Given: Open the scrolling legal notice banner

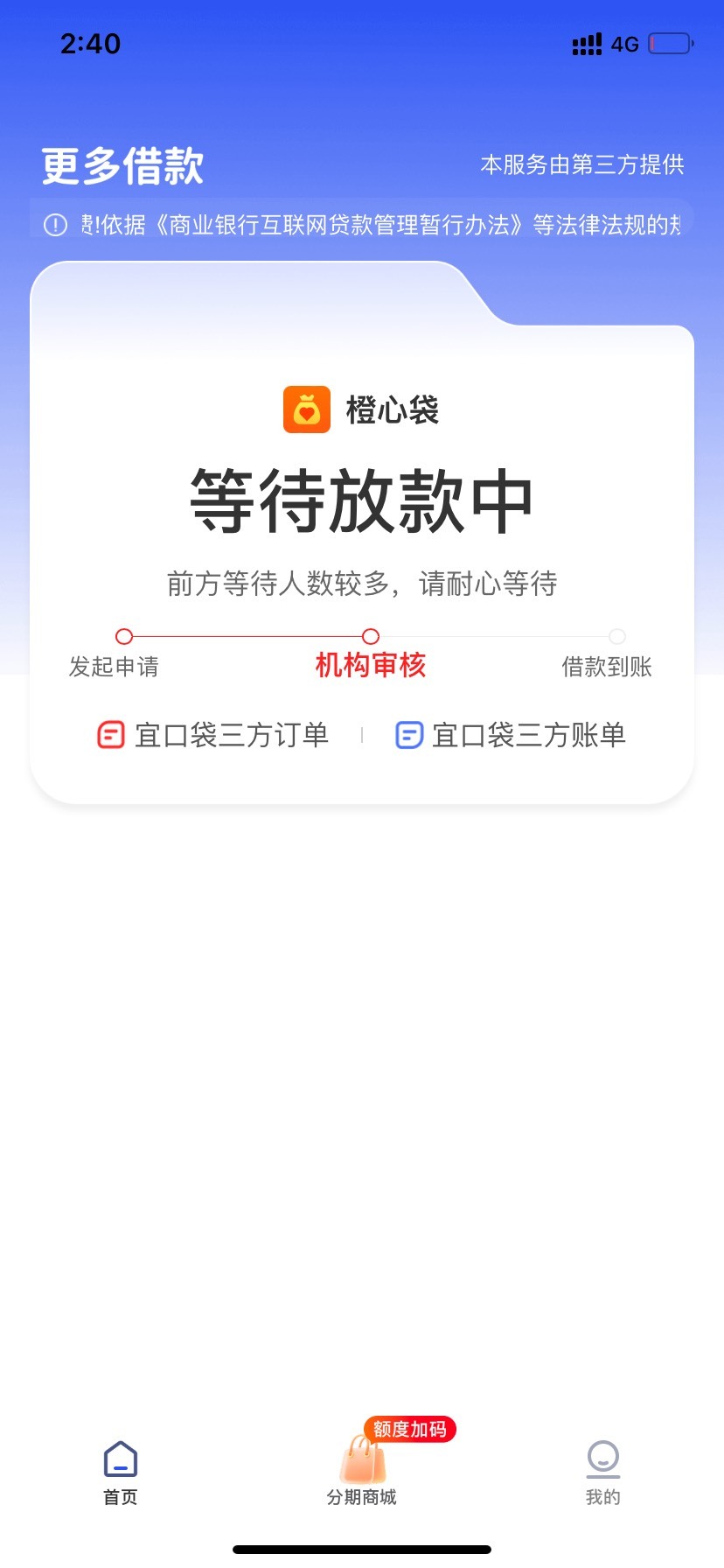Looking at the screenshot, I should tap(362, 225).
